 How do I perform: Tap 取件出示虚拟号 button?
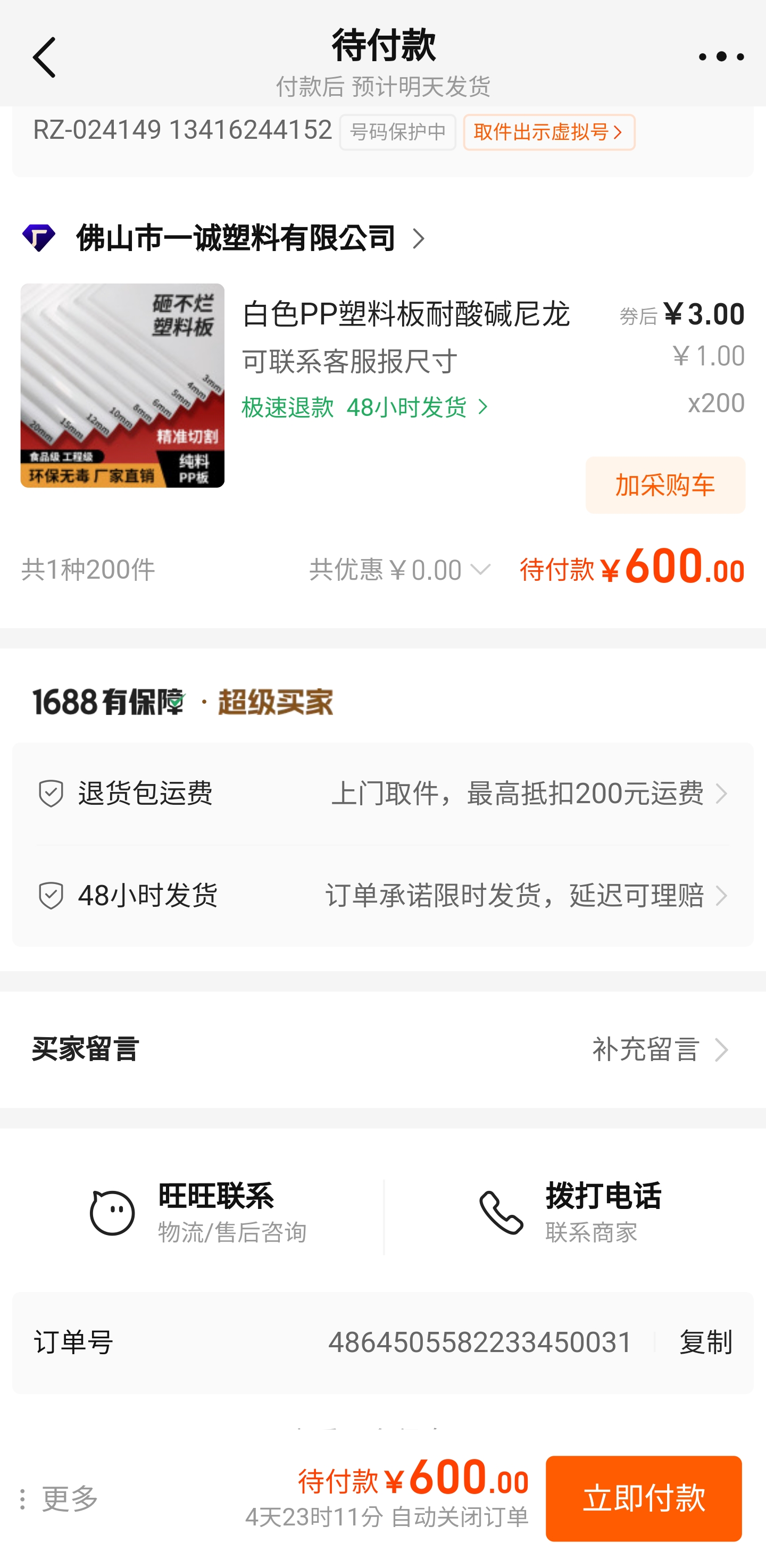[548, 132]
